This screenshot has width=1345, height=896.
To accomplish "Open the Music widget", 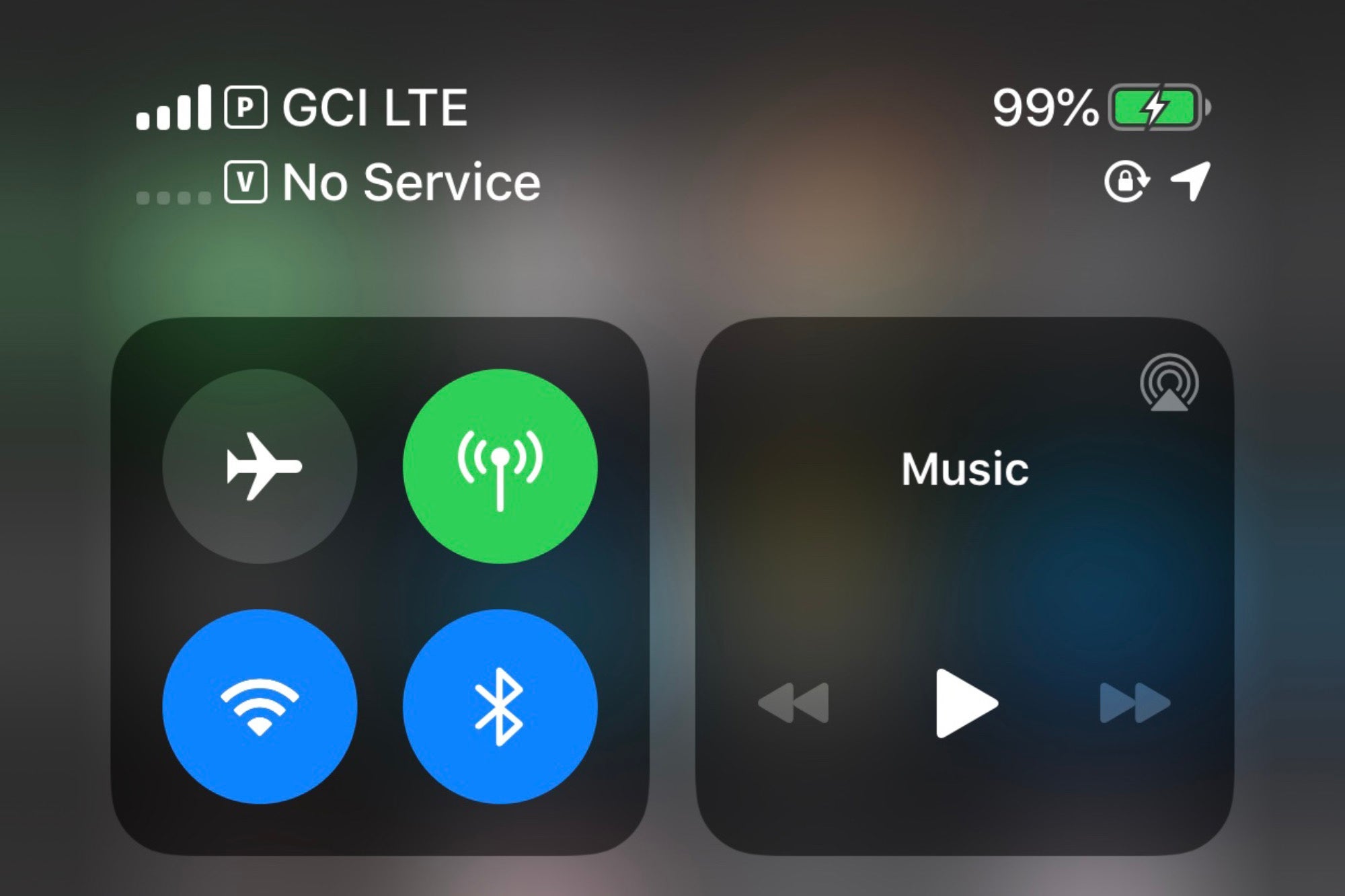I will (964, 469).
